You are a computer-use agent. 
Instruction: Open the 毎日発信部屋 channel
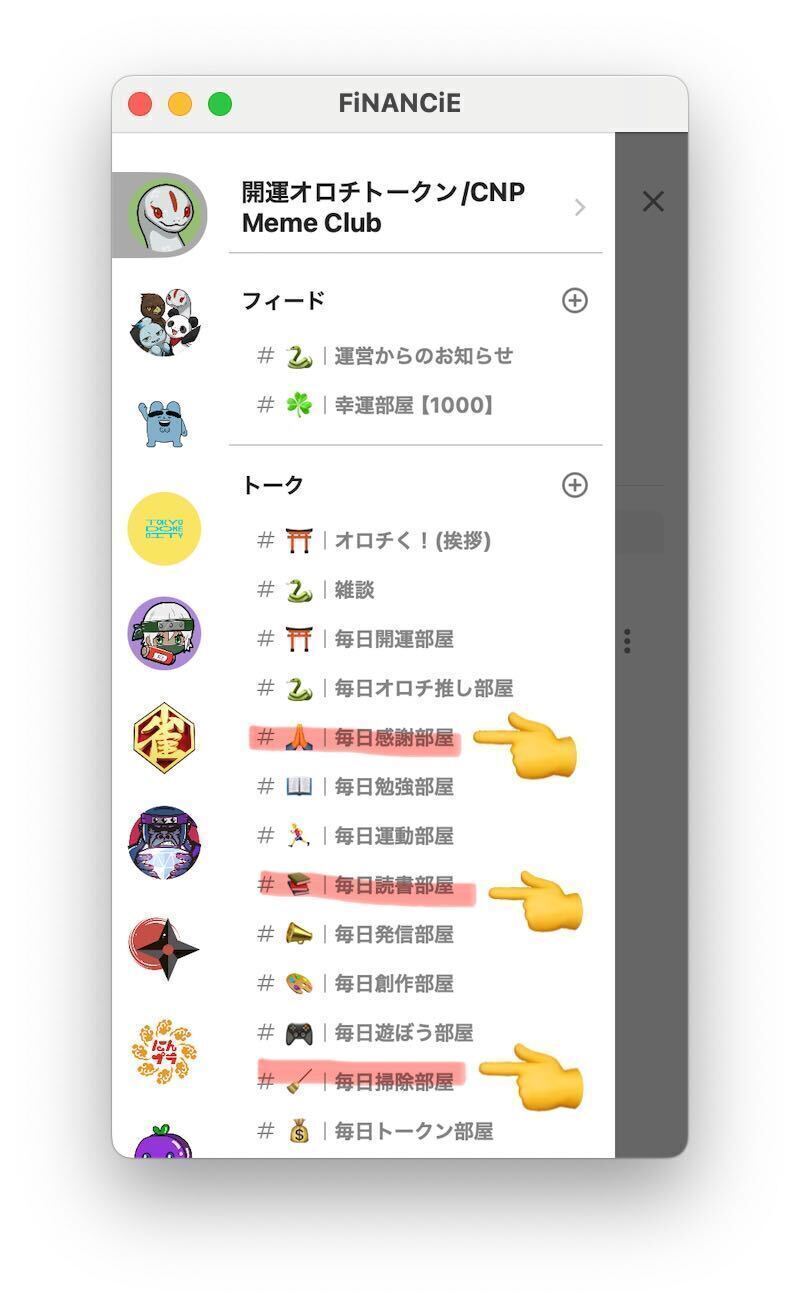(394, 934)
